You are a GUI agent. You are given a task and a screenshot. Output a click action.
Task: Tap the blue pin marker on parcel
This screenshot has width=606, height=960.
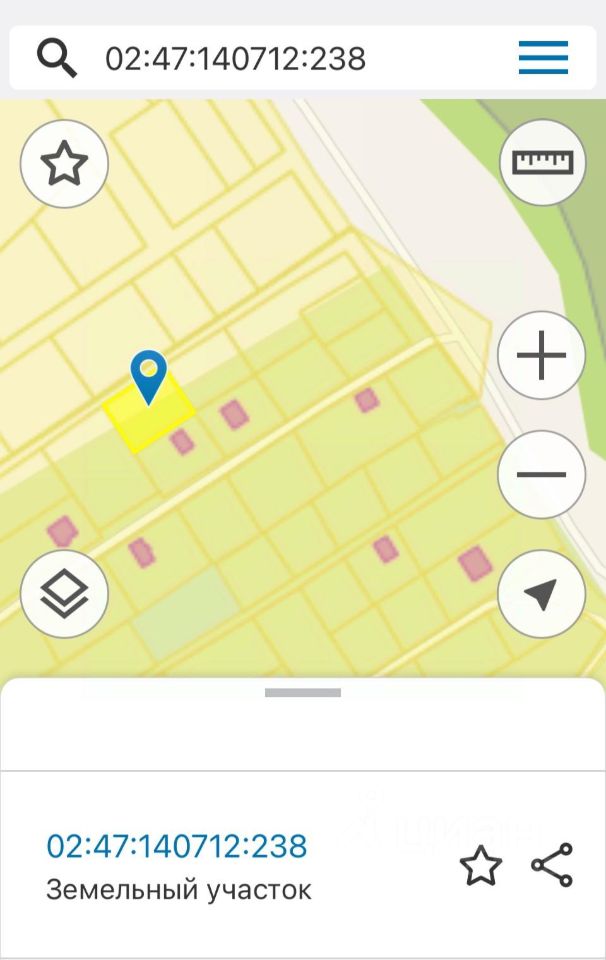point(149,375)
